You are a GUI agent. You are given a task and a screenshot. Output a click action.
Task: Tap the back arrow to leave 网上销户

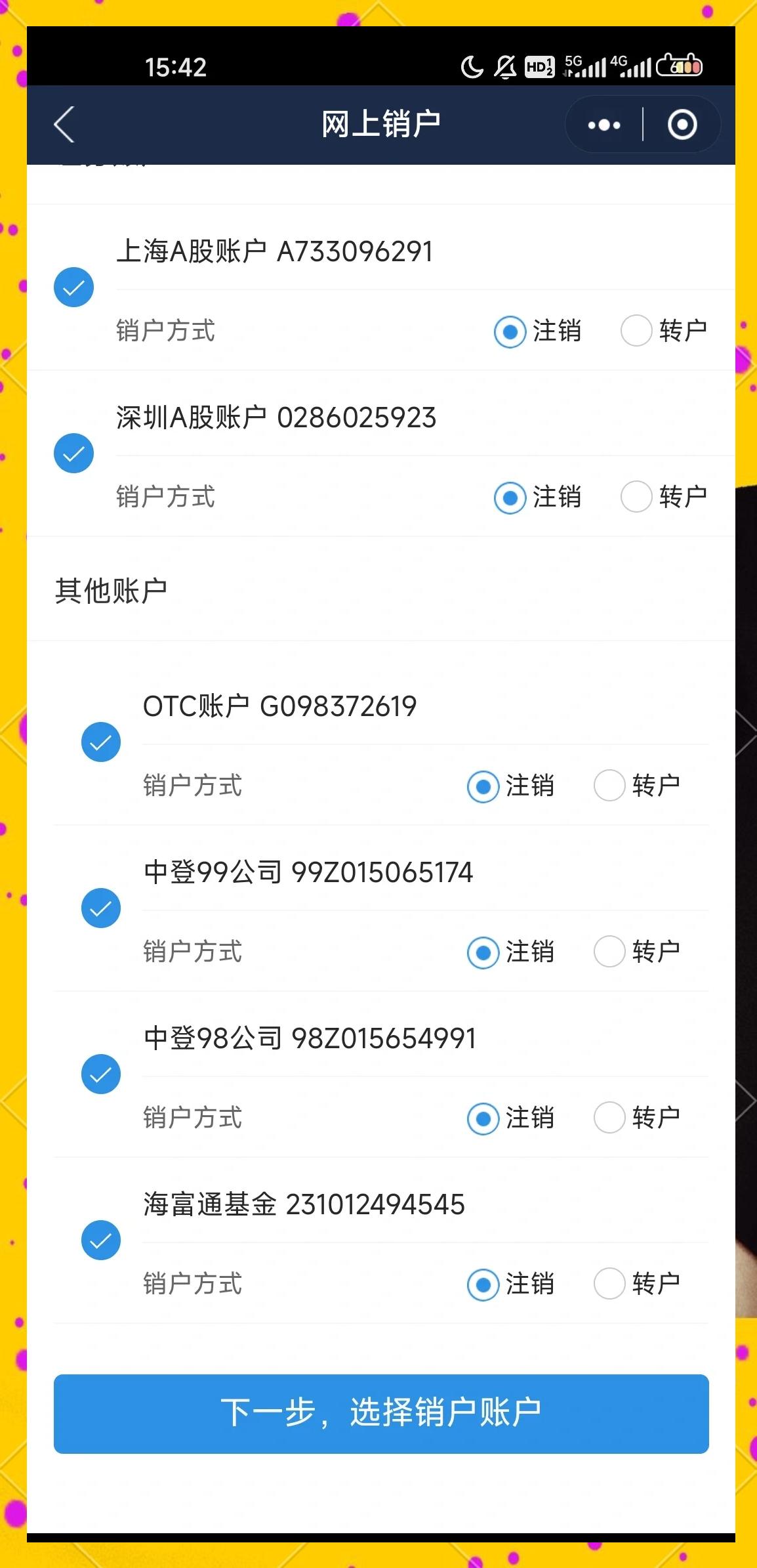(x=63, y=124)
